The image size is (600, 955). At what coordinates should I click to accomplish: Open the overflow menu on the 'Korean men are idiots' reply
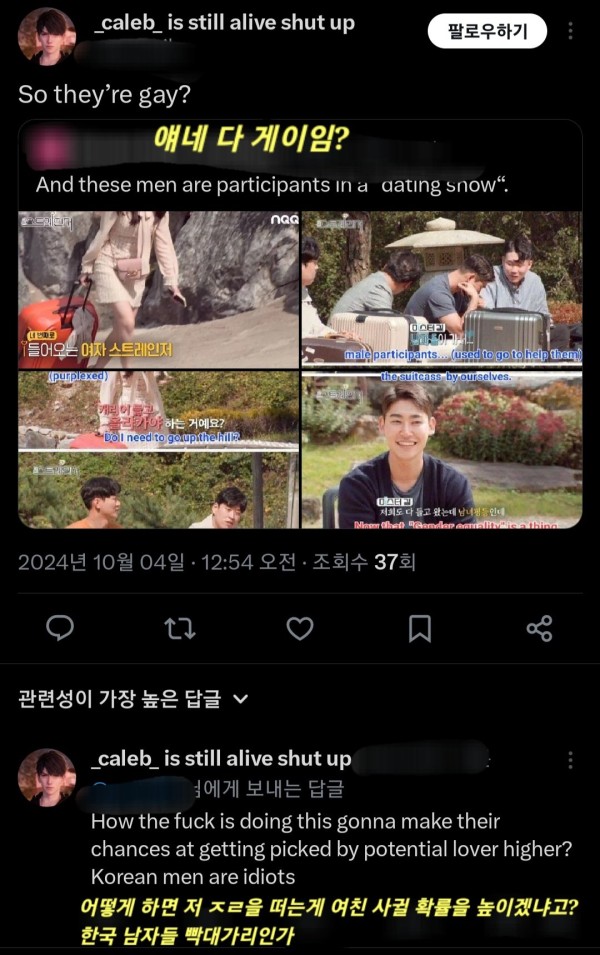tap(571, 760)
